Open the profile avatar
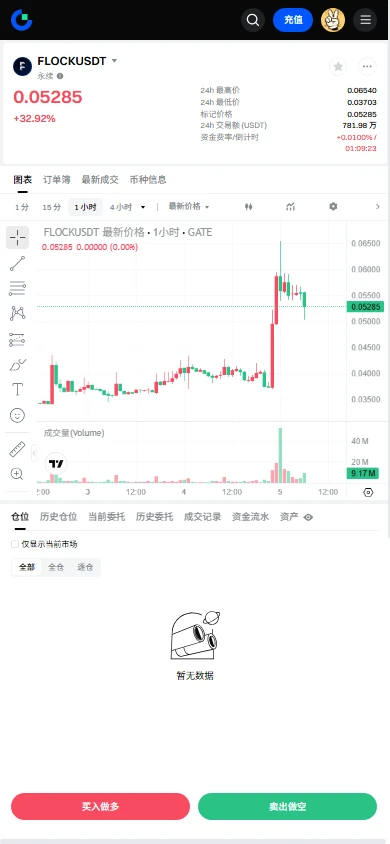390x844 pixels. click(333, 20)
